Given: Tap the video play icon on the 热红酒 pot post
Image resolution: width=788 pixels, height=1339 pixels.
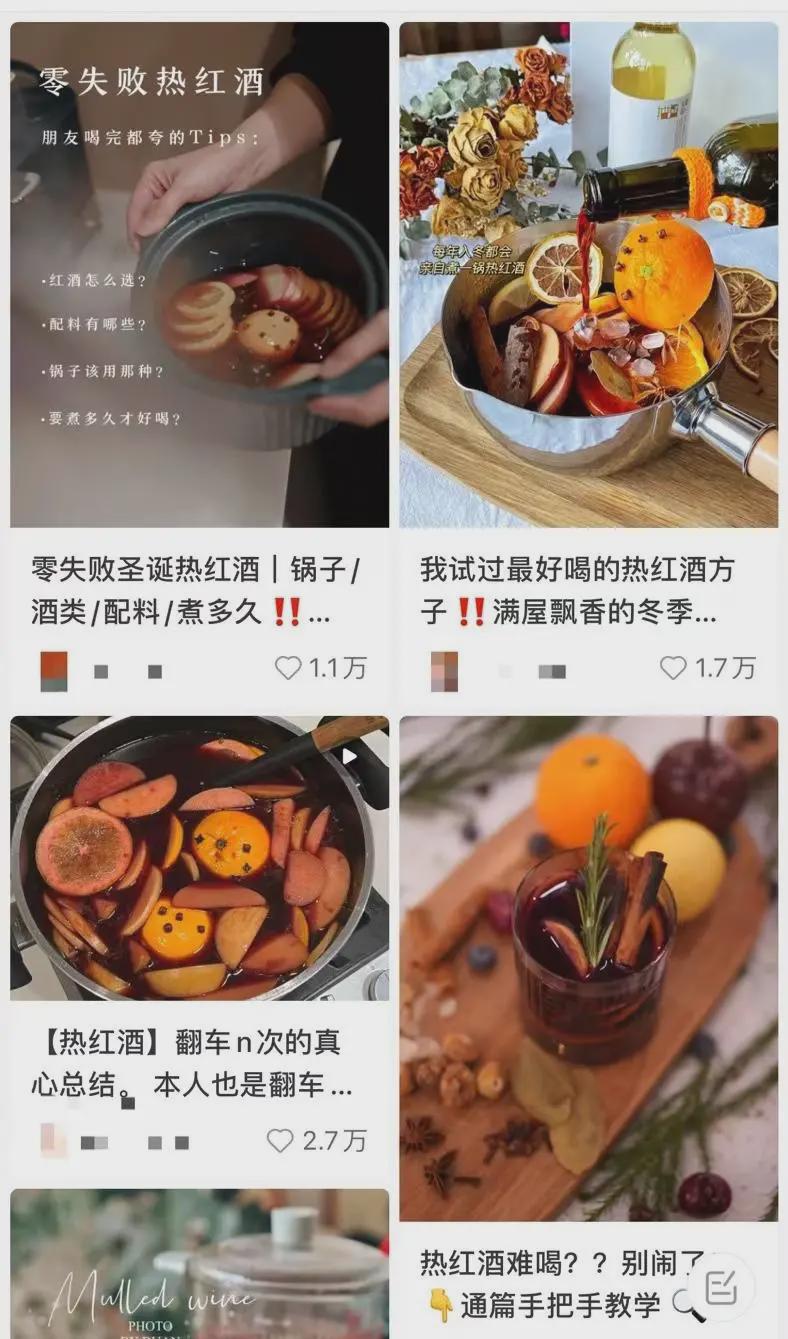Looking at the screenshot, I should (x=351, y=757).
